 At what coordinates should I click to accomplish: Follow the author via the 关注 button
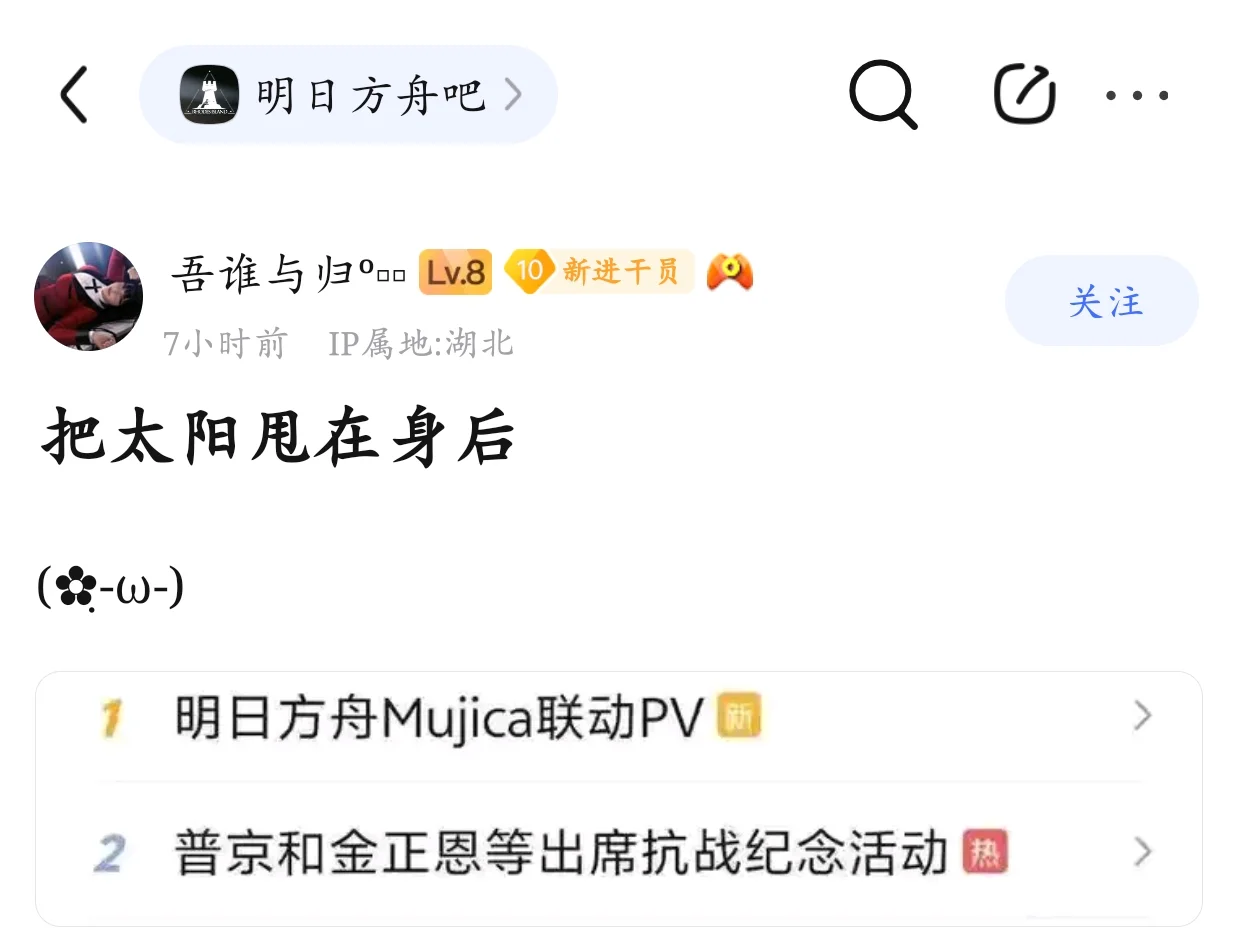click(1101, 301)
